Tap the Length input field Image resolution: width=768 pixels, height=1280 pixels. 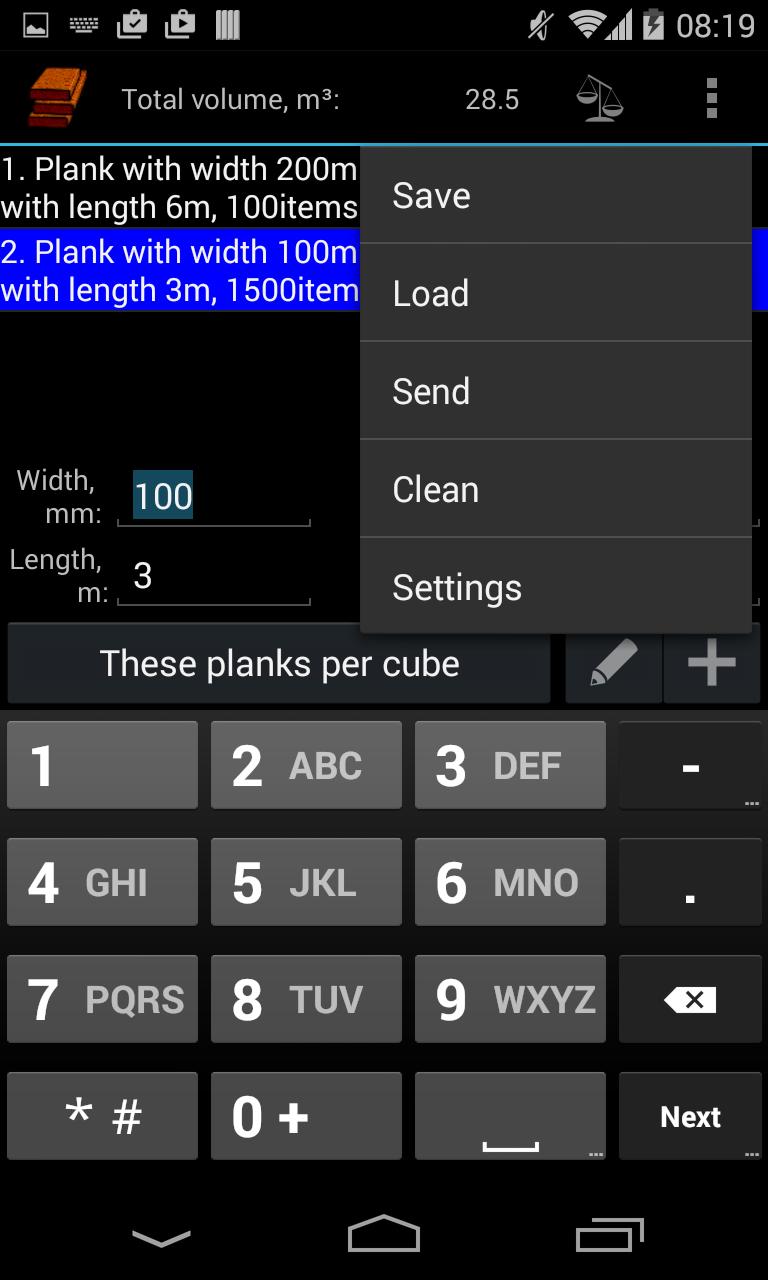pyautogui.click(x=200, y=575)
